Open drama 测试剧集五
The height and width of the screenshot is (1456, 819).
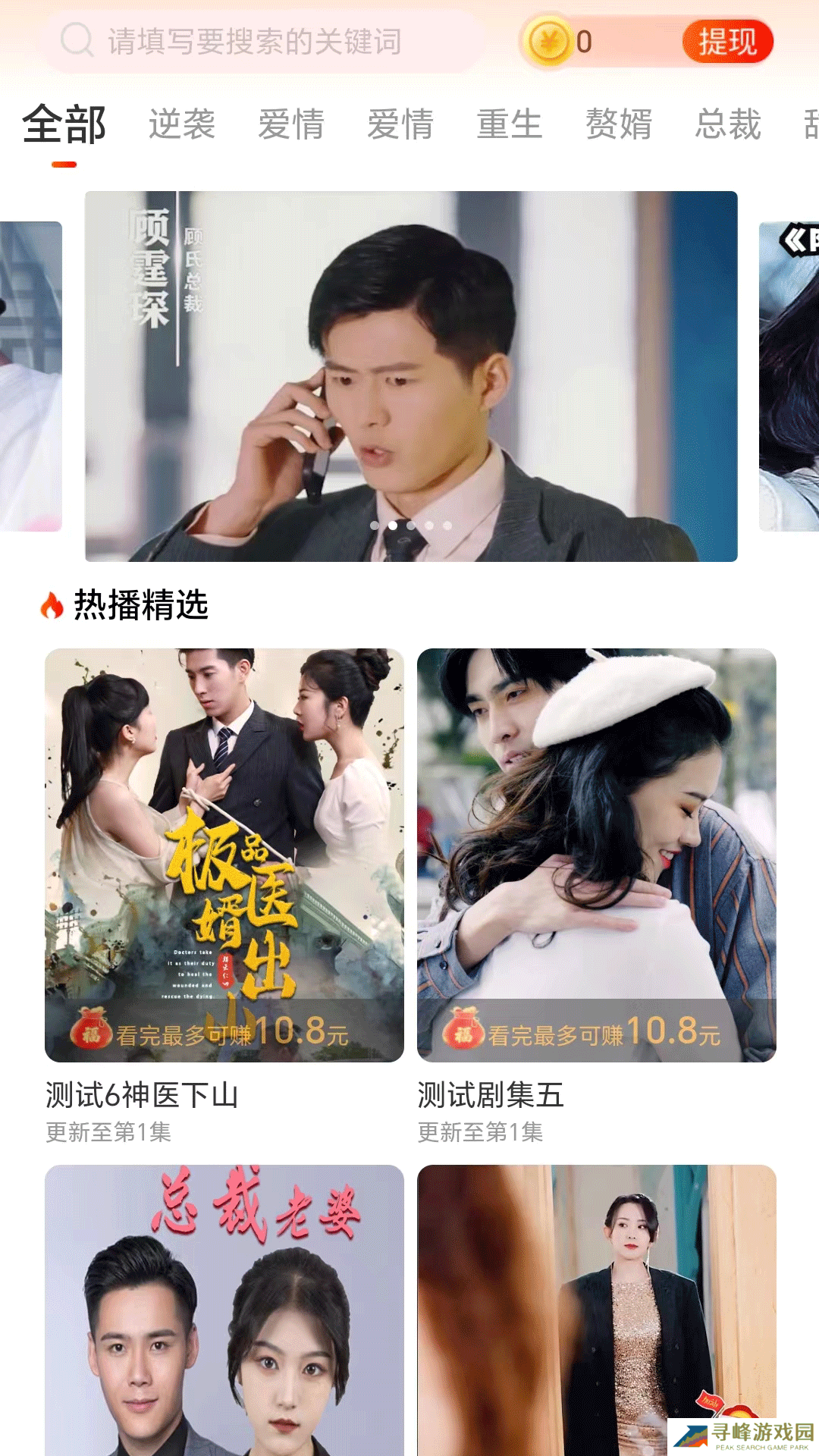pyautogui.click(x=596, y=855)
